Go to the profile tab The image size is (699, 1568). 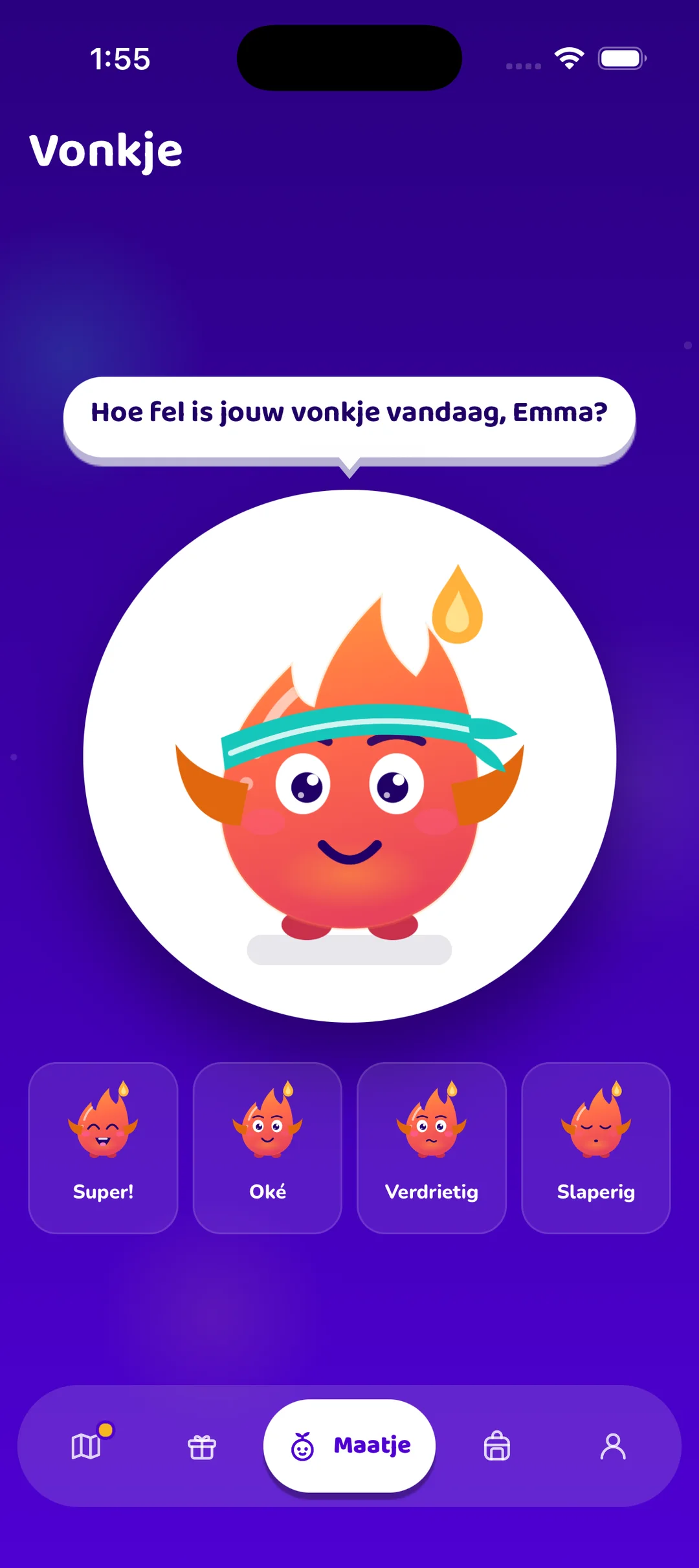tap(613, 1446)
